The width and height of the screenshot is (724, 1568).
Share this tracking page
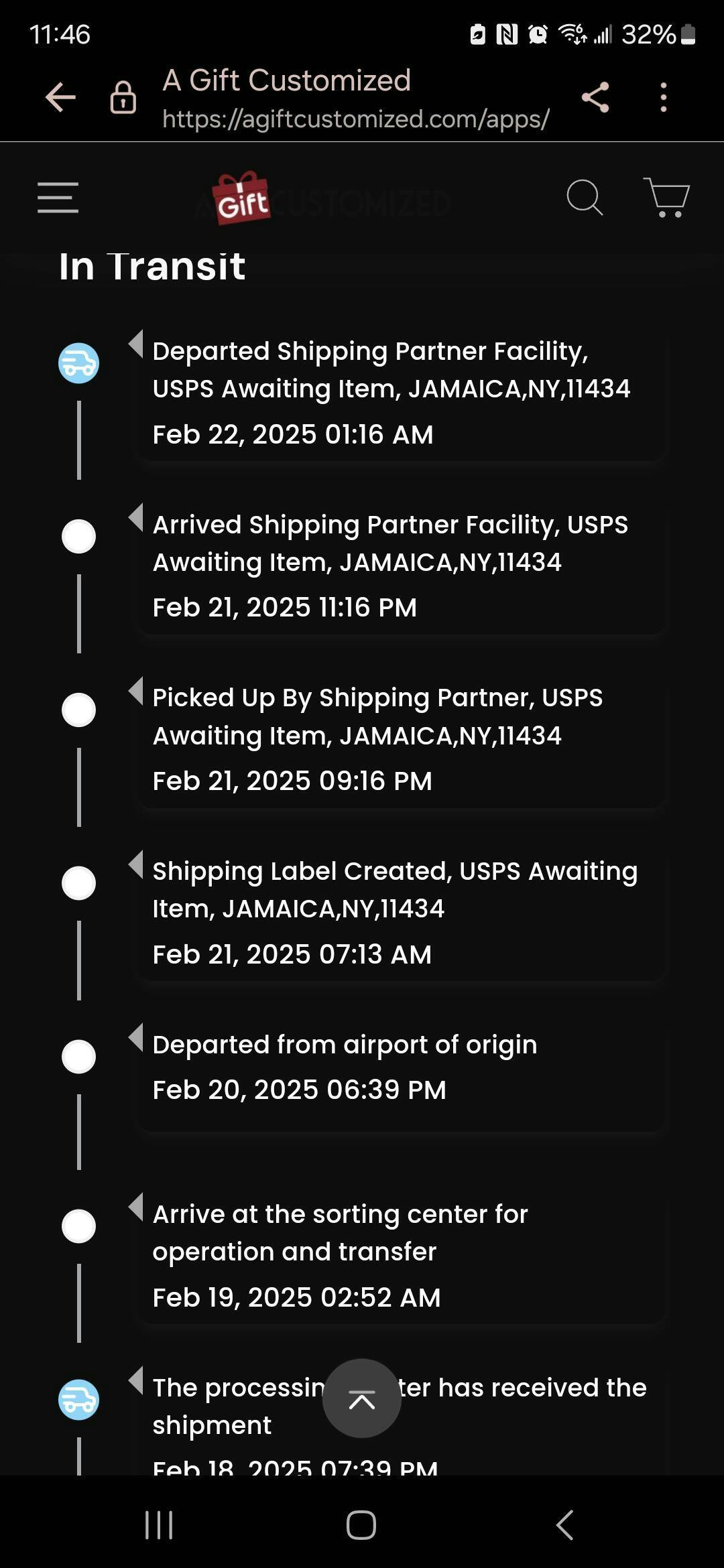click(595, 98)
